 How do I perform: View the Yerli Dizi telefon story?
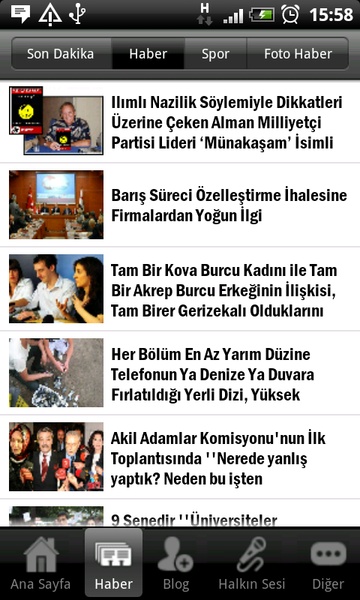(180, 373)
